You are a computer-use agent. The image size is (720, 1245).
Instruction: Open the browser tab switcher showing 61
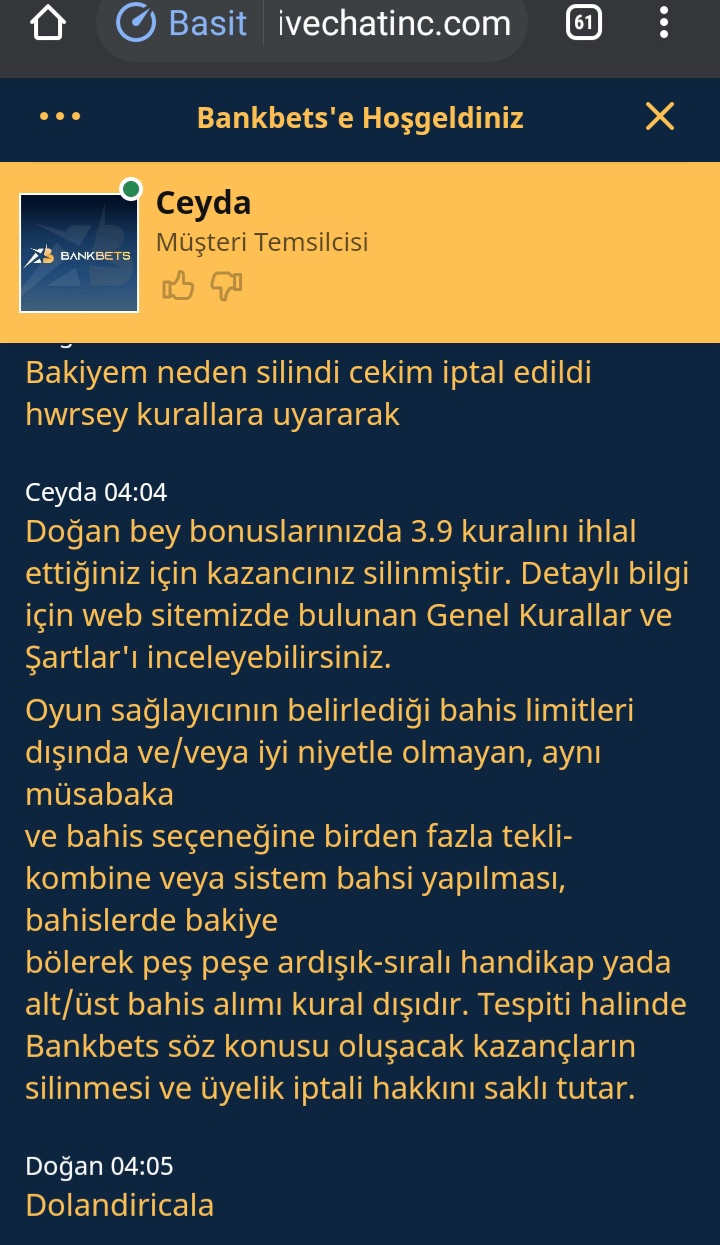coord(583,22)
